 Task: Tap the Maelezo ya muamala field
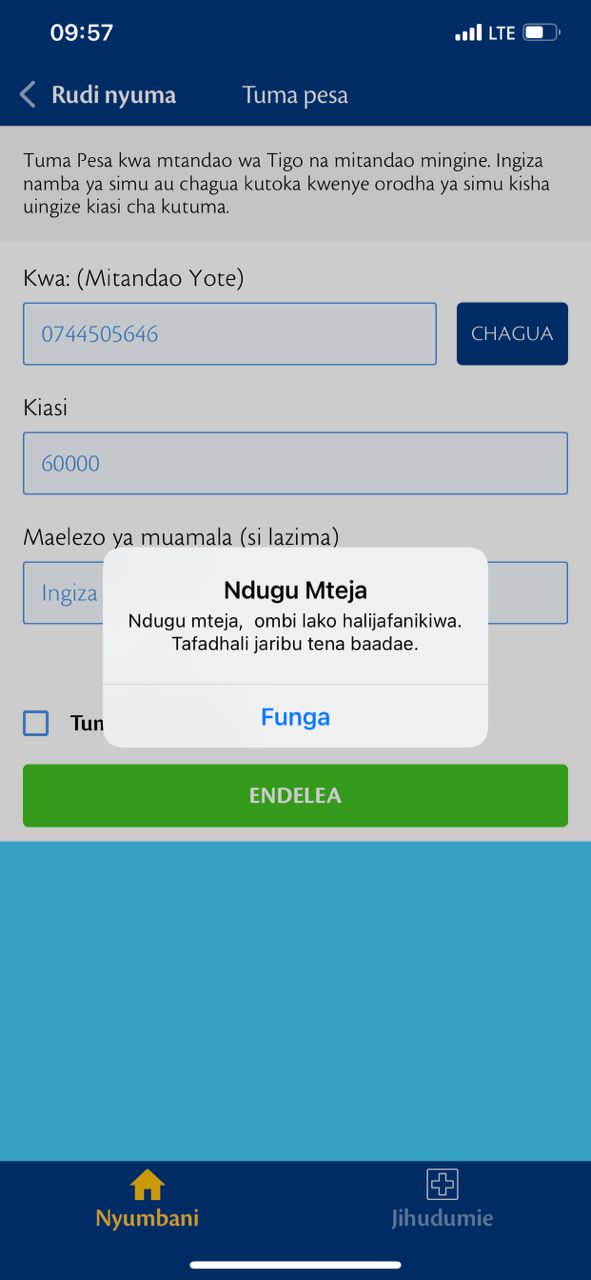pyautogui.click(x=295, y=593)
